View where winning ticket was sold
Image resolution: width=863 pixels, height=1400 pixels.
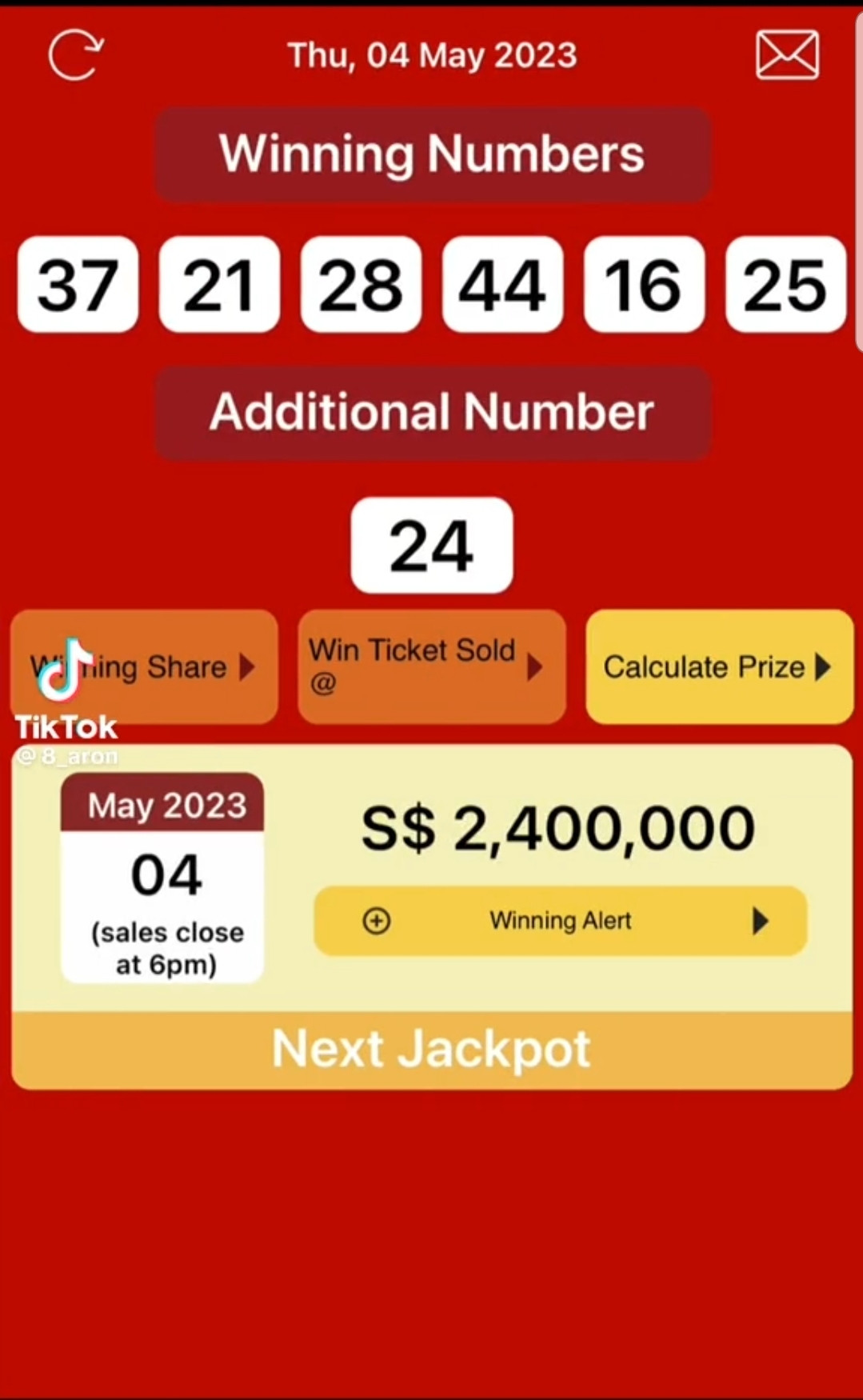point(431,667)
